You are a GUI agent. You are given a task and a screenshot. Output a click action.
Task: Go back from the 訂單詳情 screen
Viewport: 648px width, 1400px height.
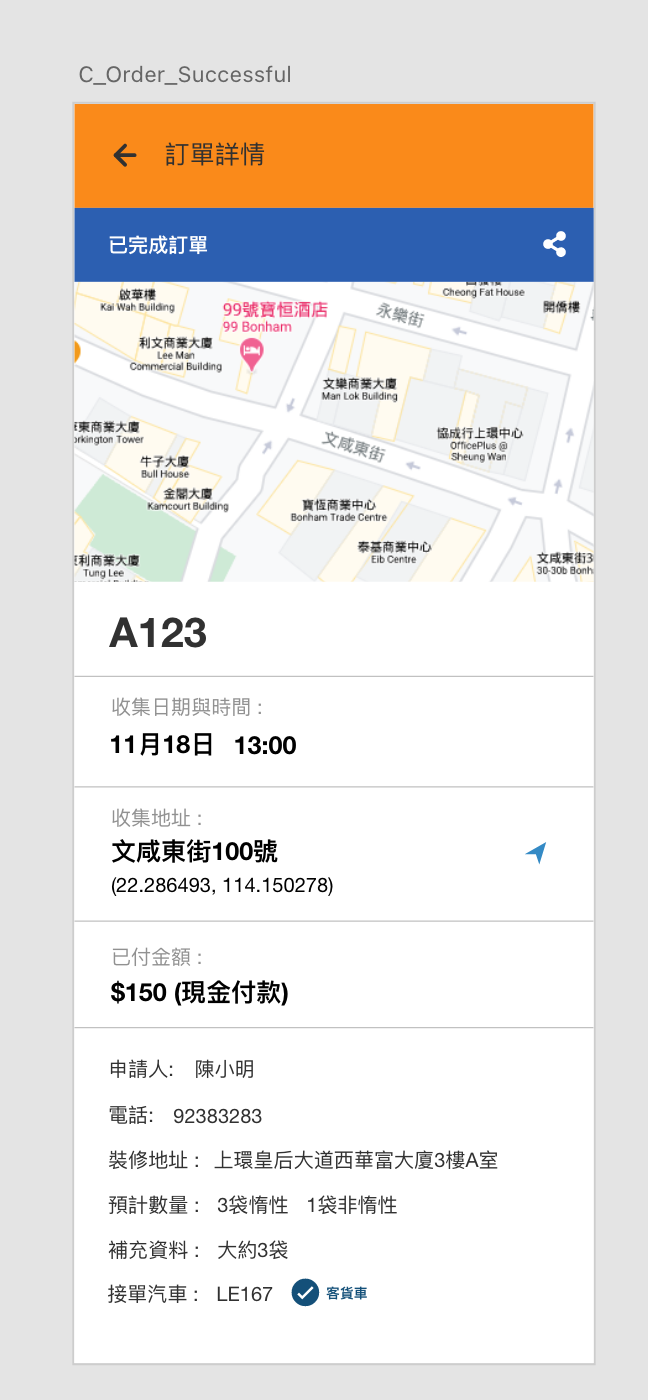(124, 155)
